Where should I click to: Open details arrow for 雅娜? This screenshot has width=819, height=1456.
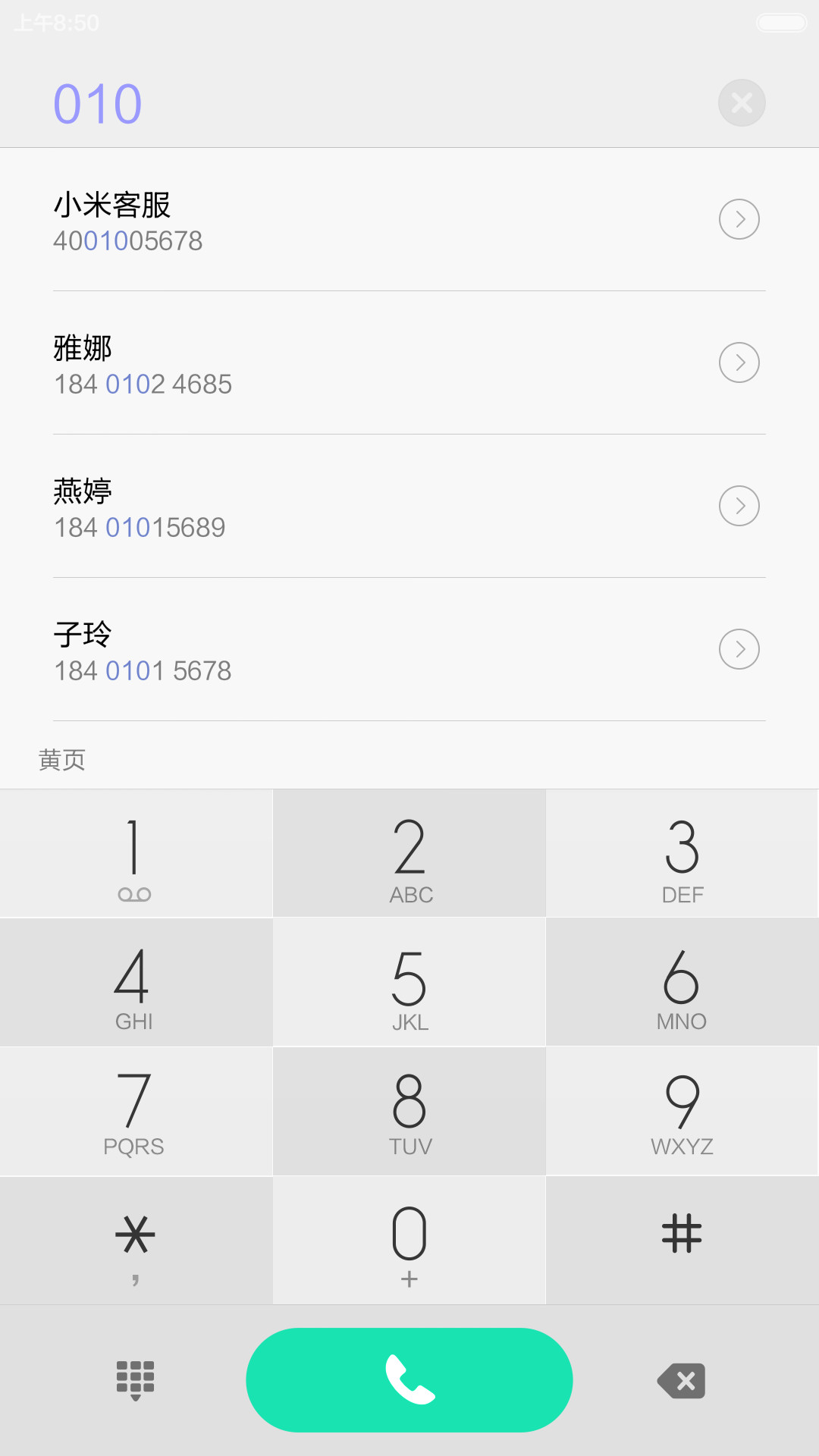[739, 362]
